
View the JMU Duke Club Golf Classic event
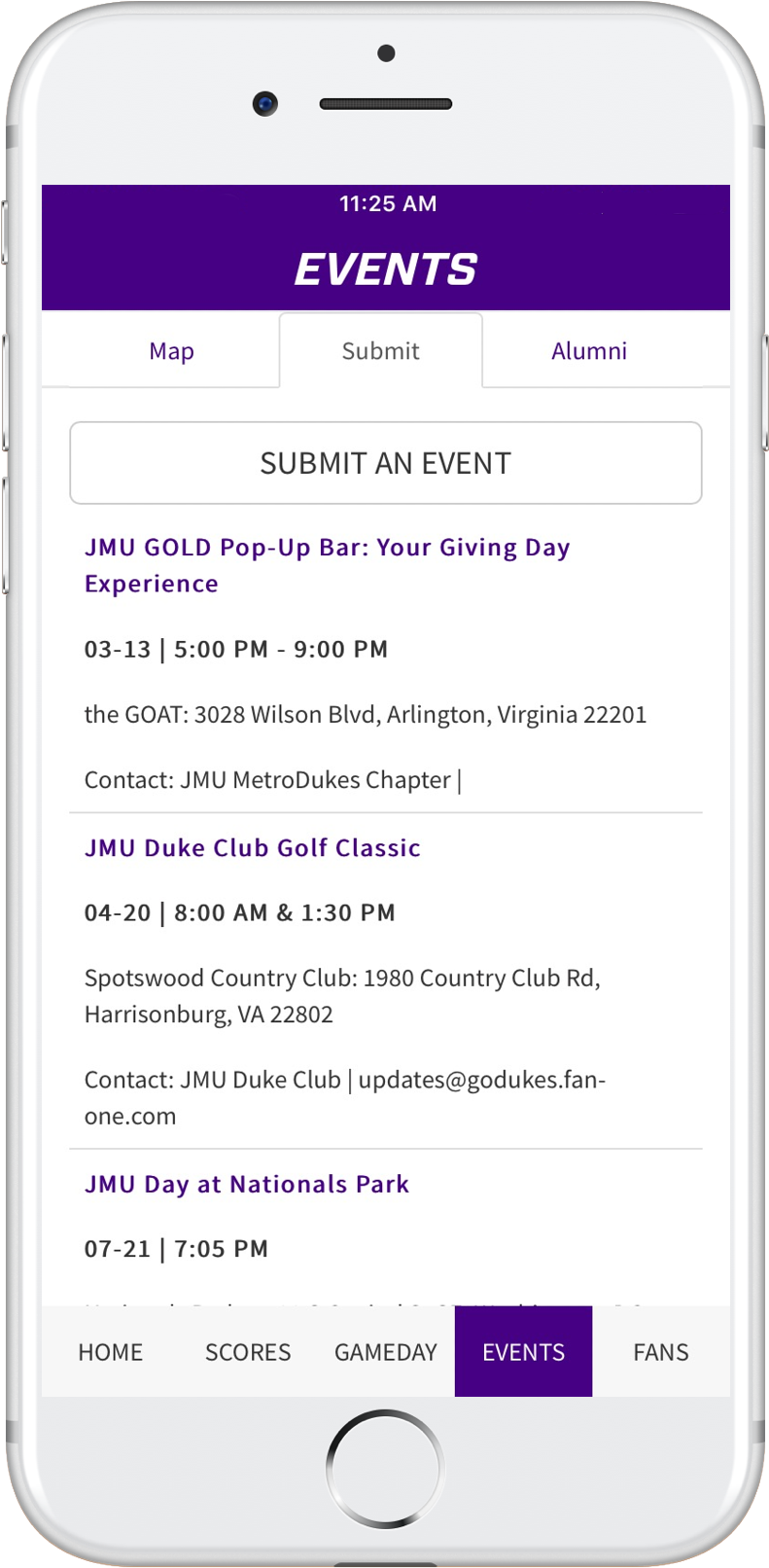252,847
